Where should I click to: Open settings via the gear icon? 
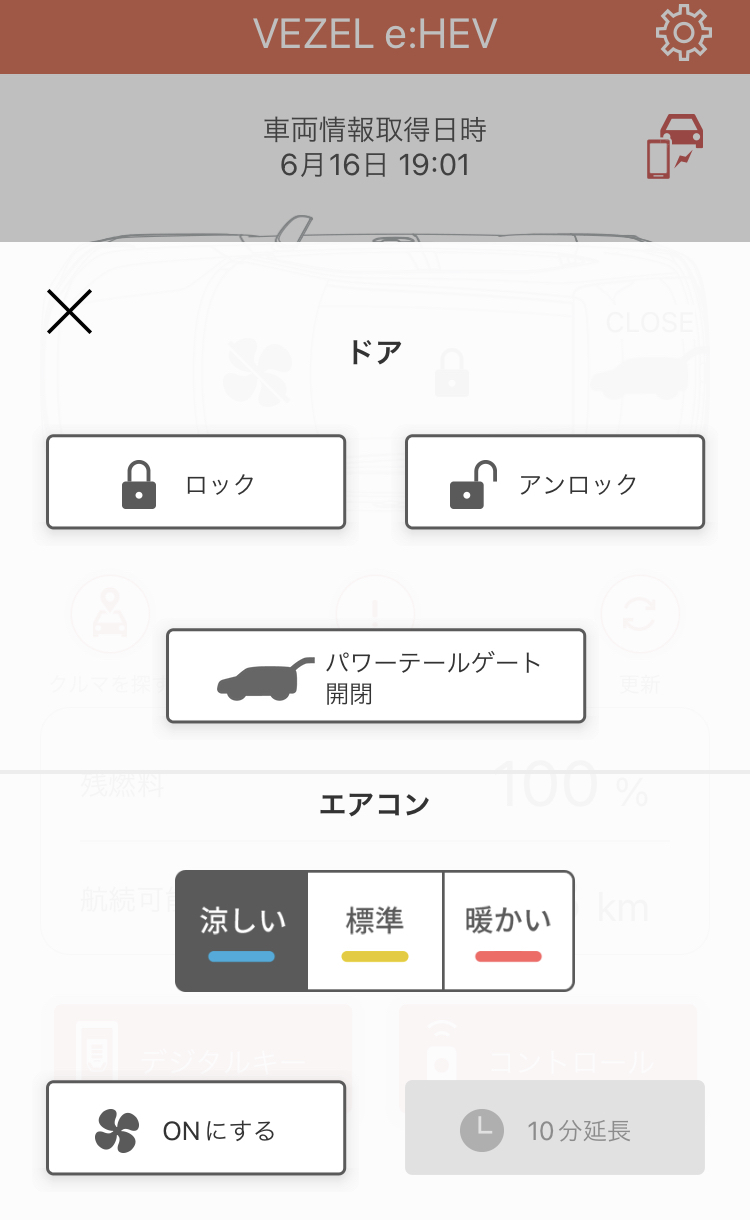coord(684,33)
